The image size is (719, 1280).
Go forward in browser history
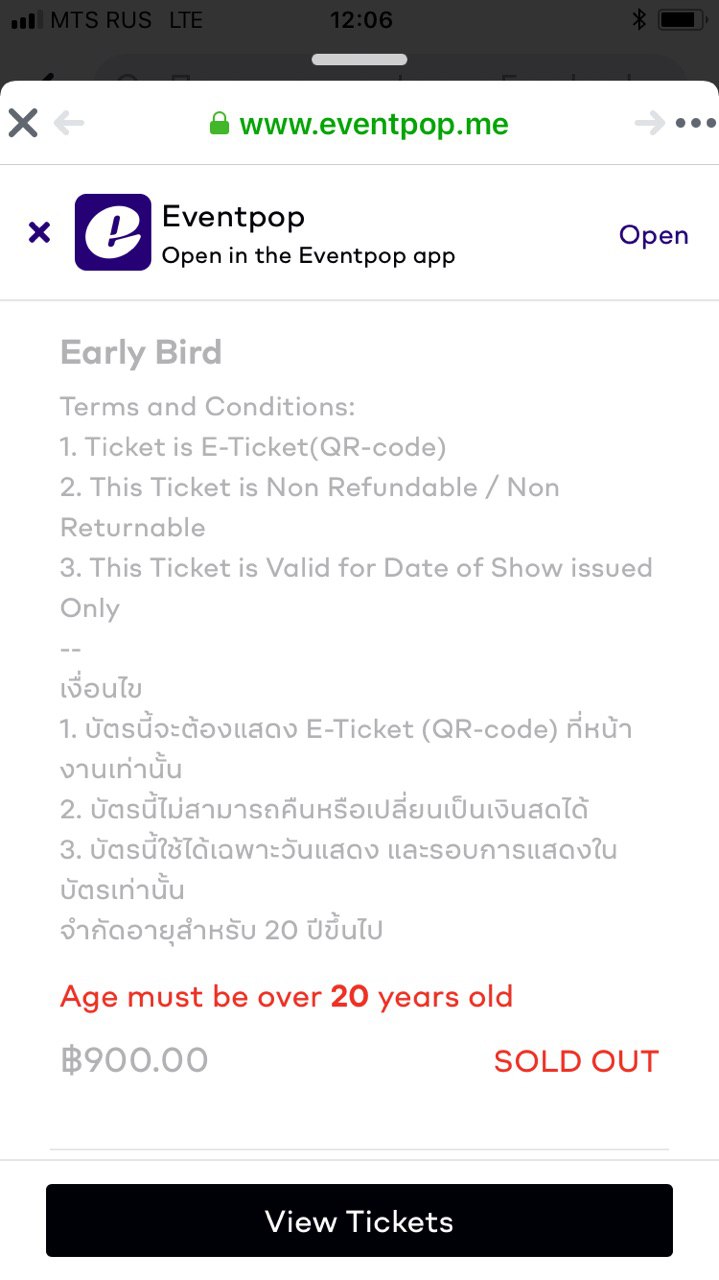650,123
